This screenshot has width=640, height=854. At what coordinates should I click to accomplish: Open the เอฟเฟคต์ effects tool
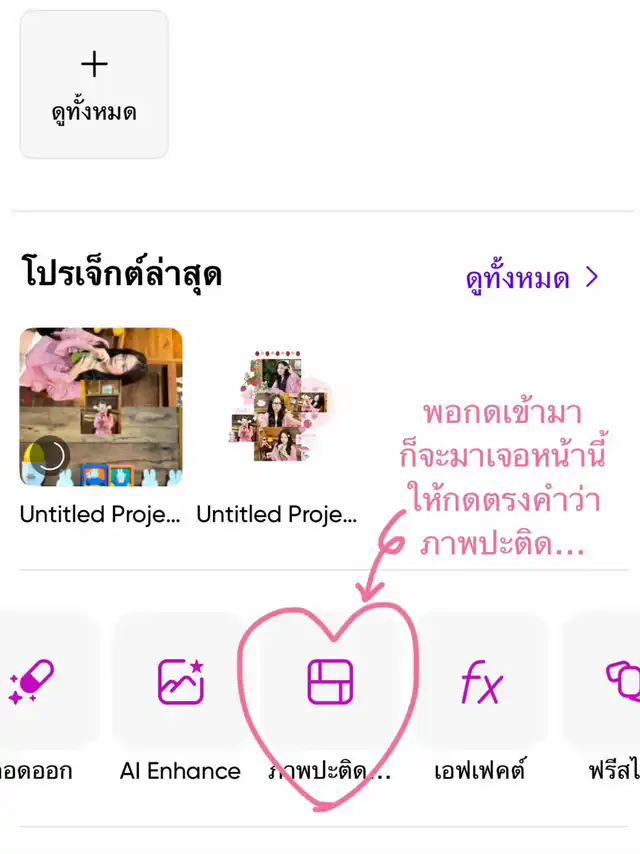click(481, 701)
